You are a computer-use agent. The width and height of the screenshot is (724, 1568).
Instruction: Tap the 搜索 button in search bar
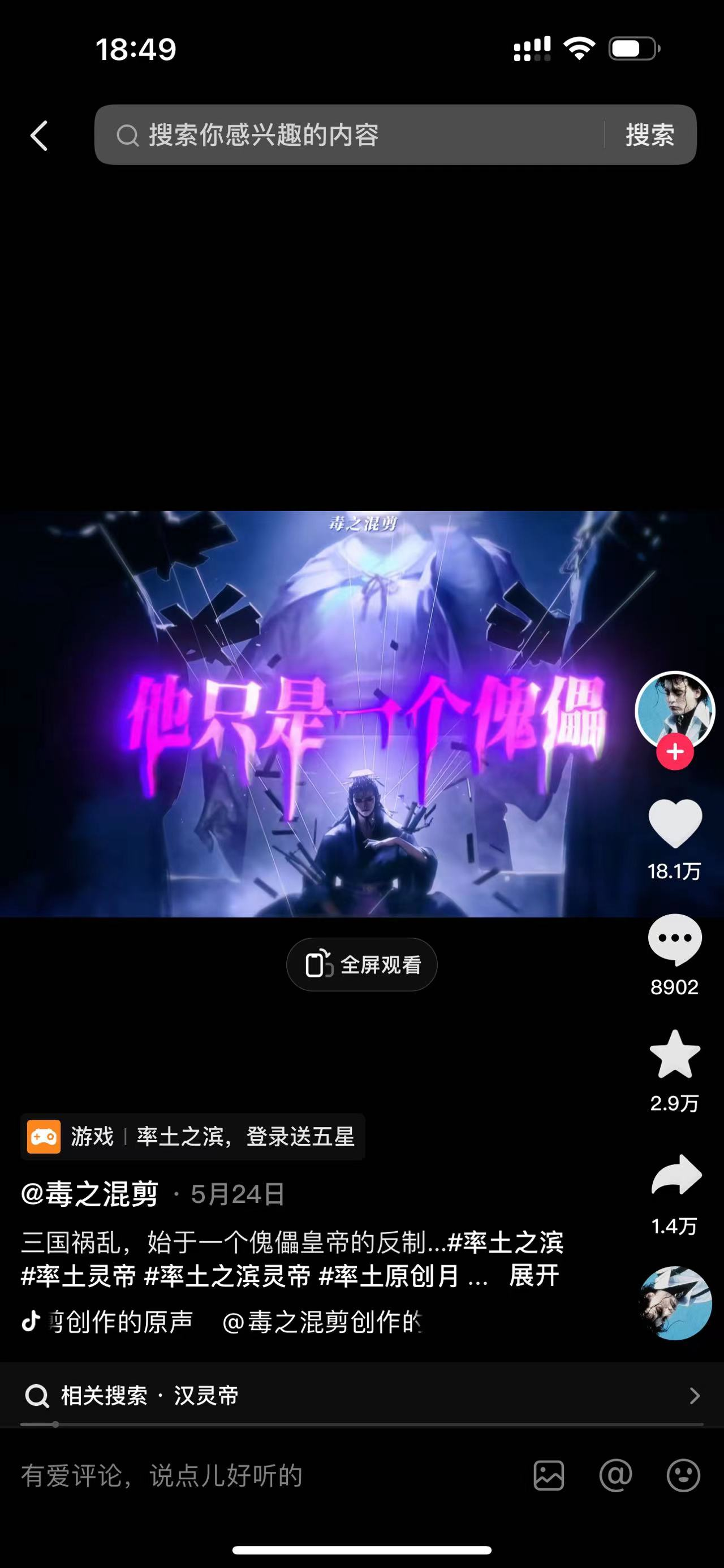click(650, 135)
